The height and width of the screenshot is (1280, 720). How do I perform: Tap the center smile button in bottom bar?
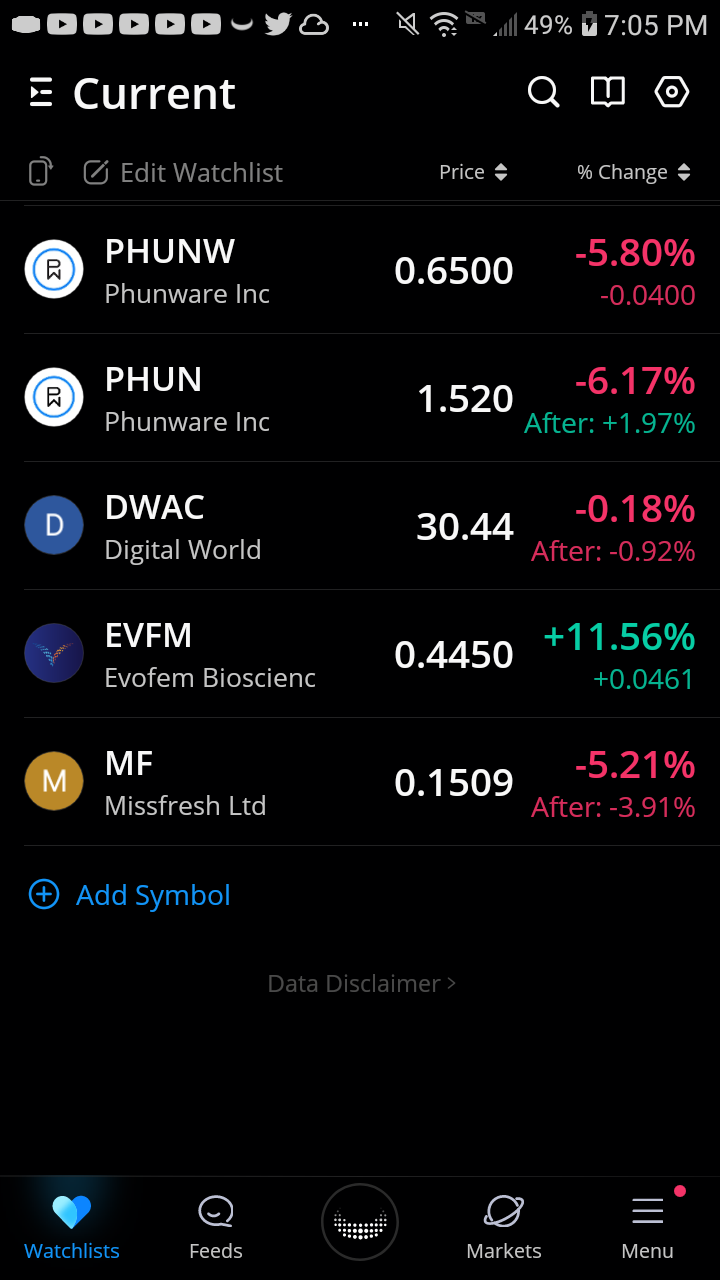point(360,1222)
